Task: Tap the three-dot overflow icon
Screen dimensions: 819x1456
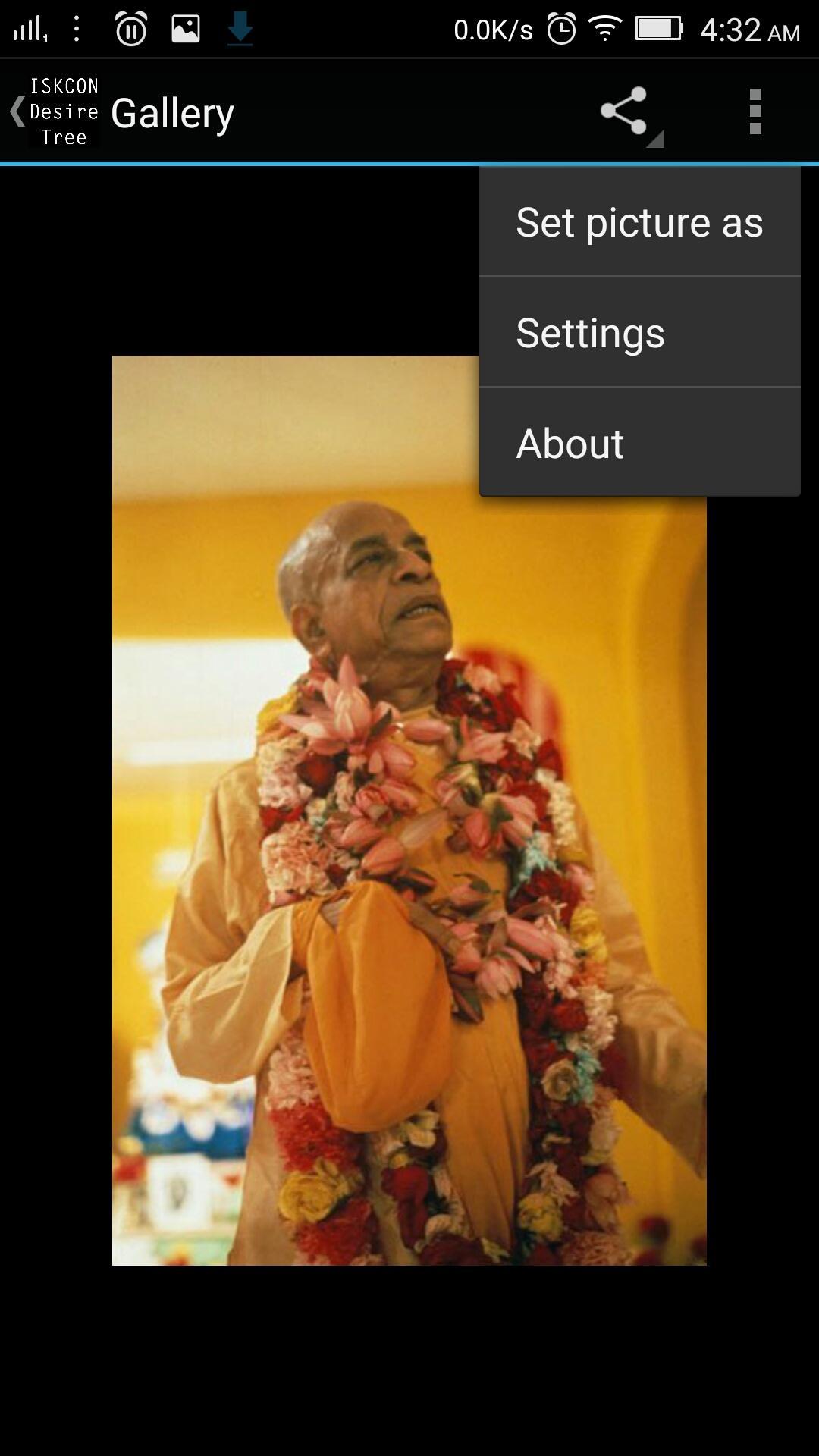Action: 755,111
